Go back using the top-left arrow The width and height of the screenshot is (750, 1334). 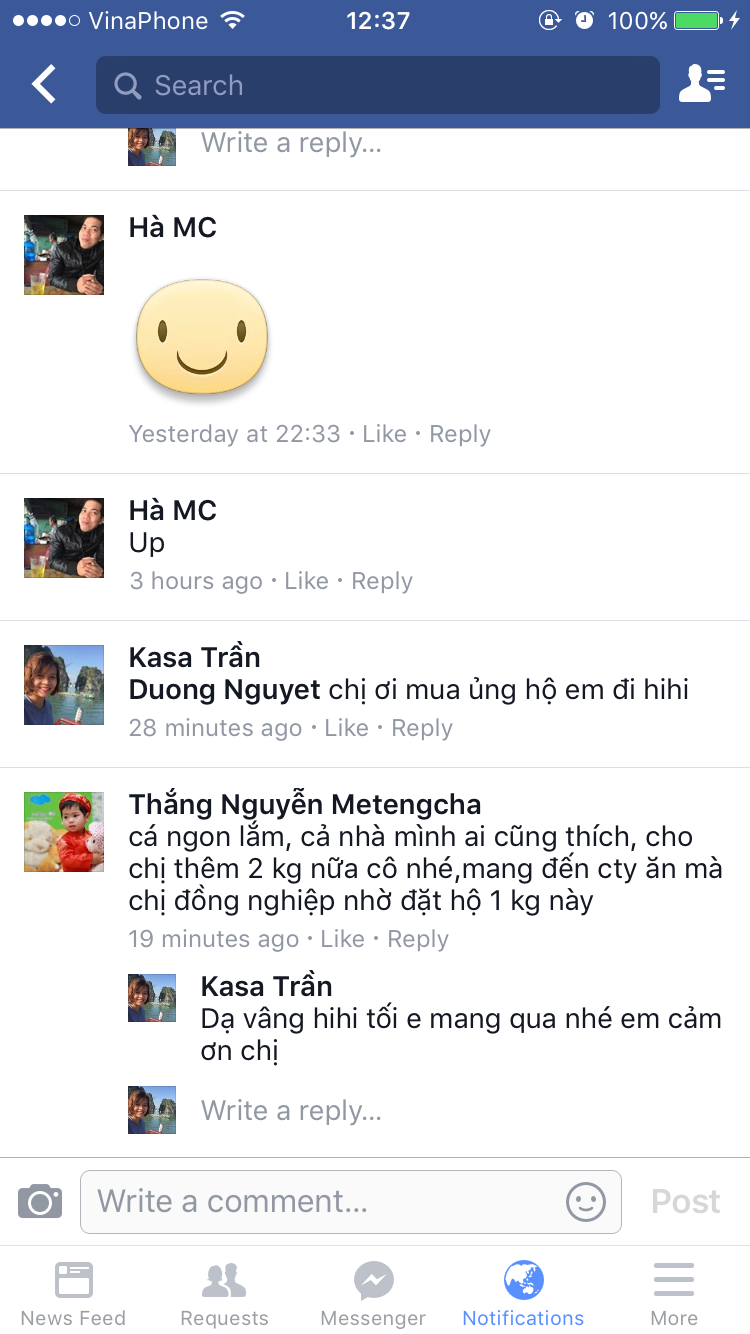(44, 85)
